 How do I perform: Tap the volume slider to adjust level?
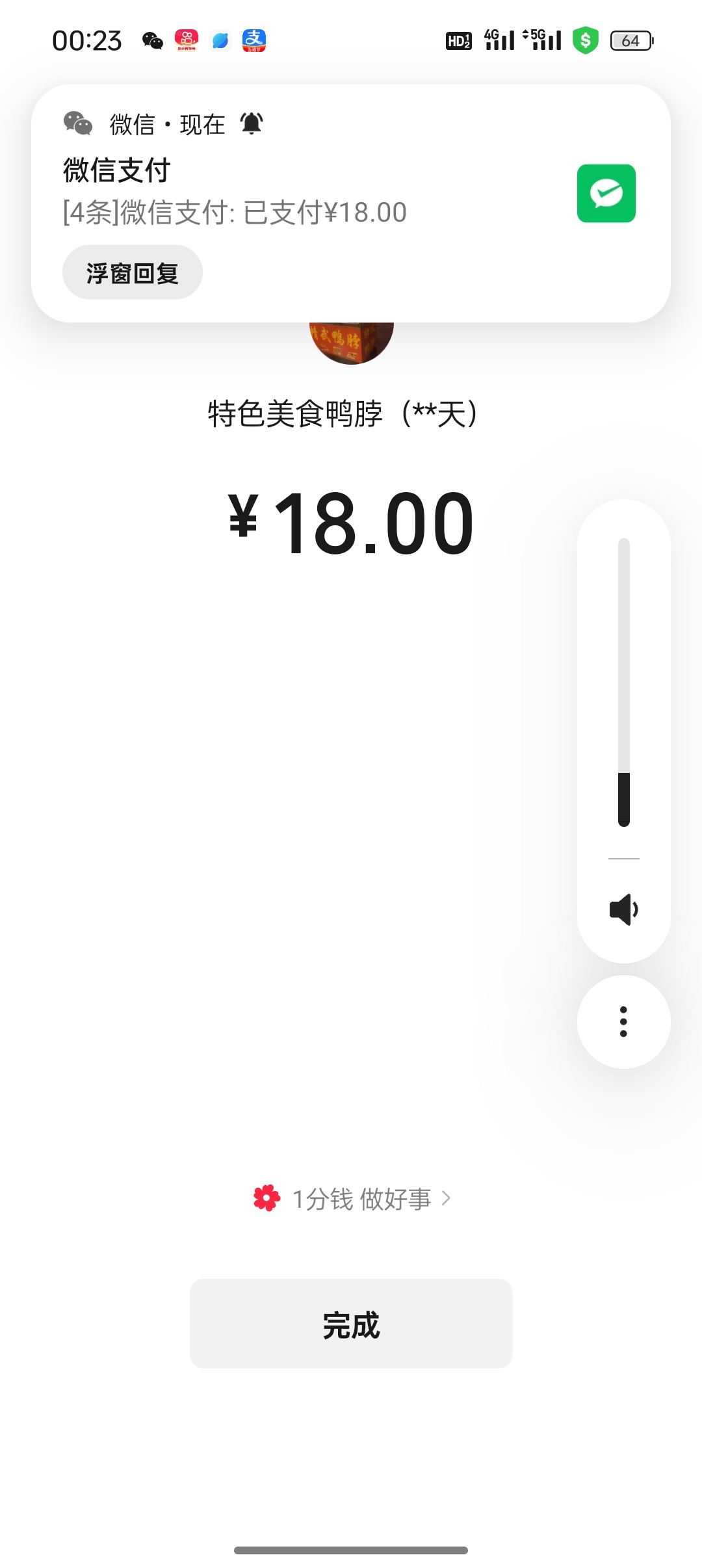click(624, 683)
